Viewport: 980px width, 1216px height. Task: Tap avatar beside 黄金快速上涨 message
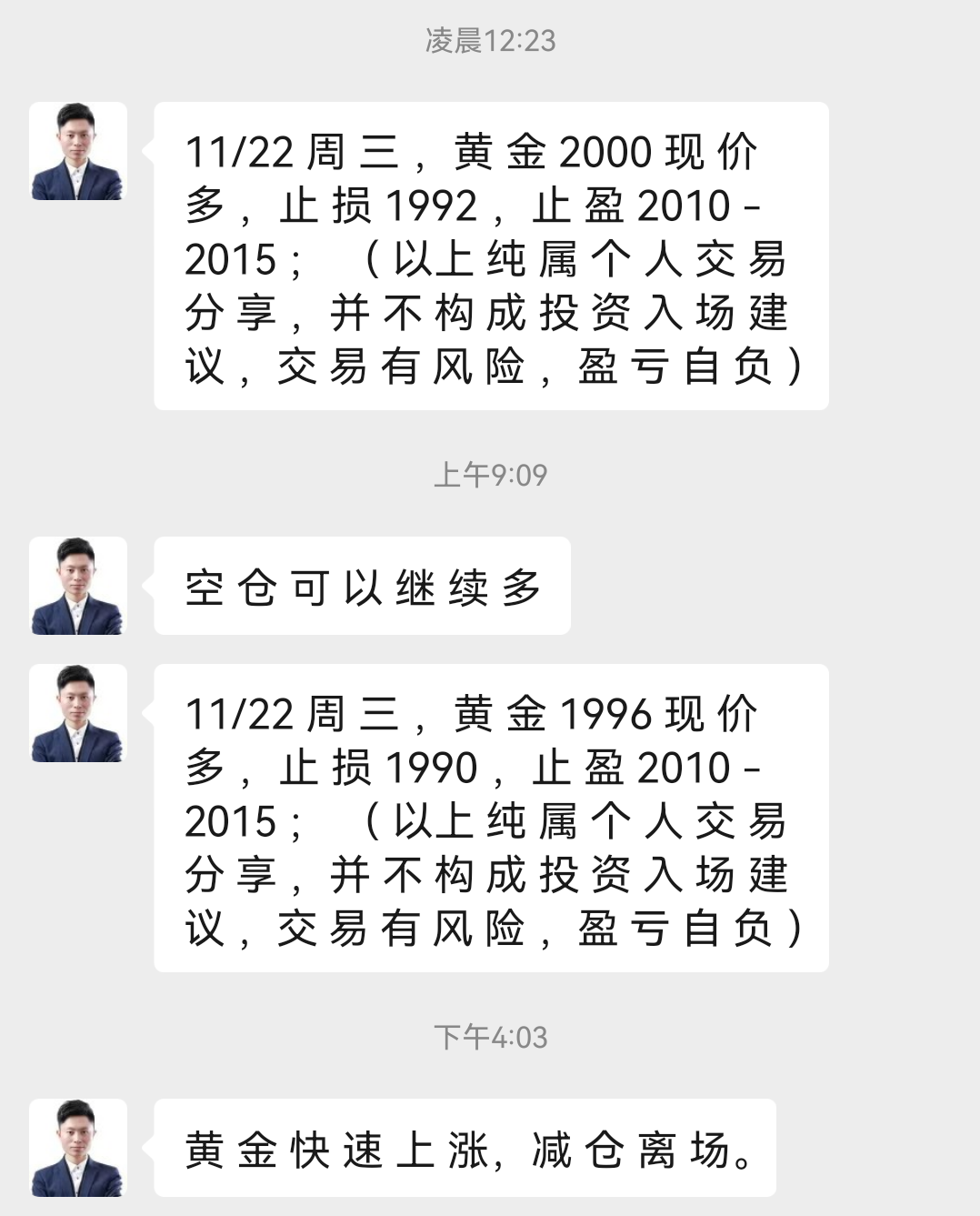[77, 1148]
